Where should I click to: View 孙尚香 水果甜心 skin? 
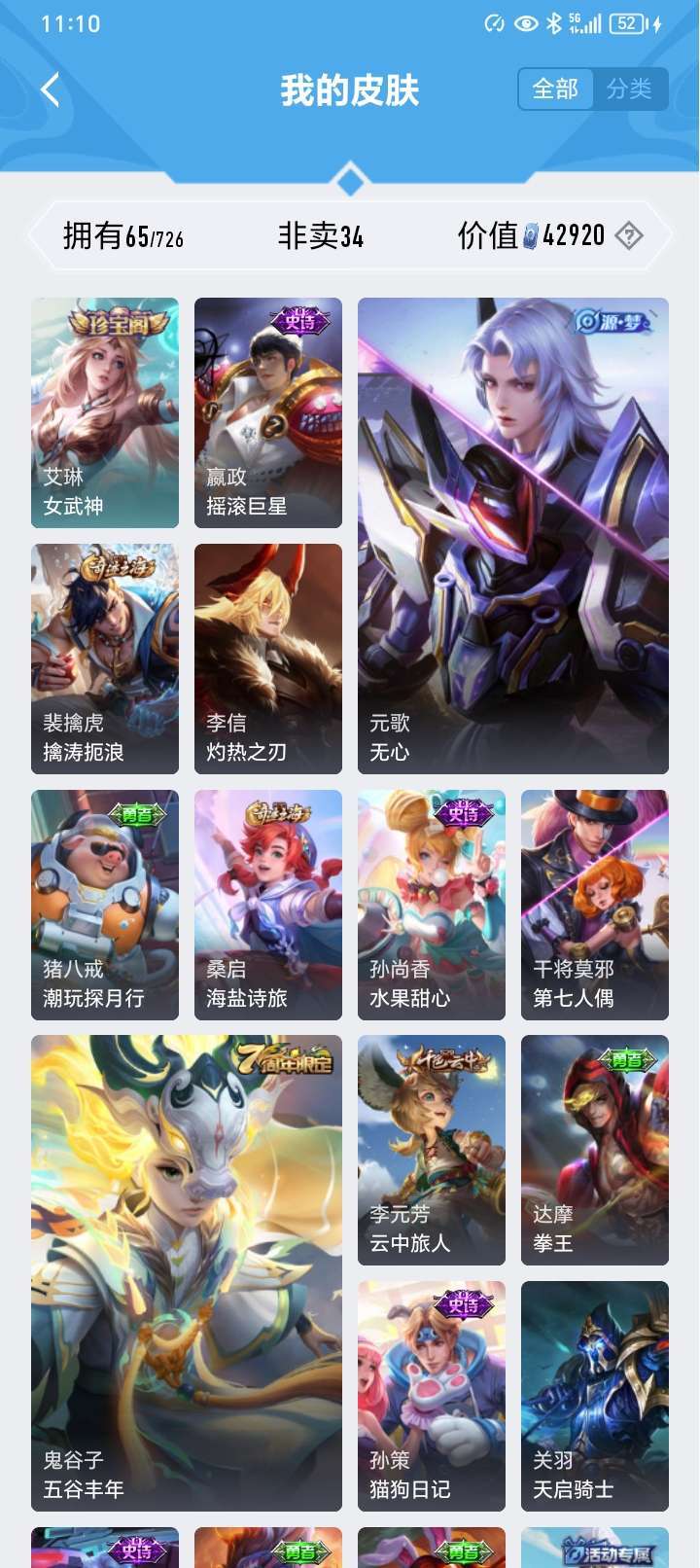432,906
